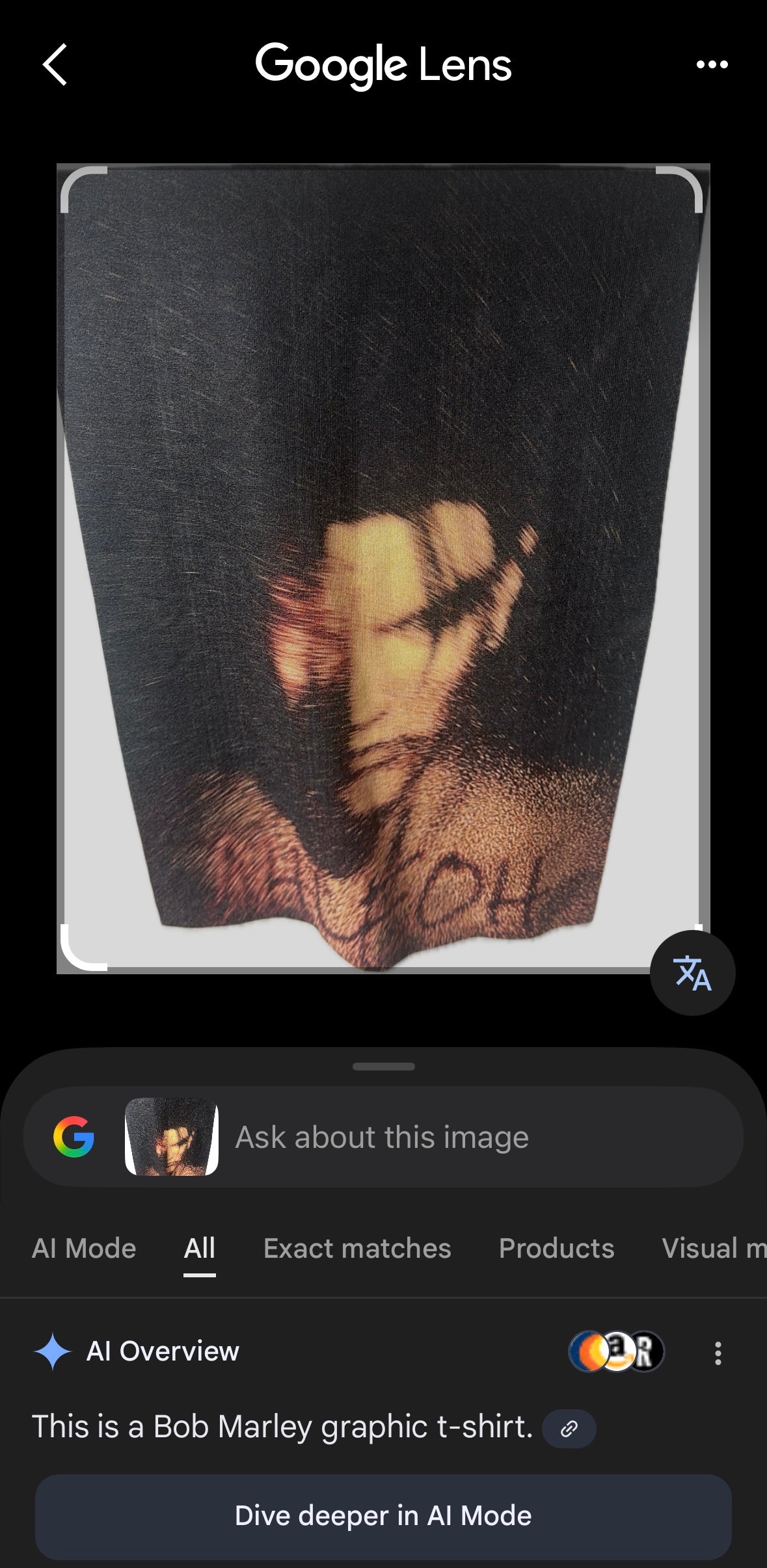Tap the translate floating button
Image resolution: width=767 pixels, height=1568 pixels.
click(692, 973)
